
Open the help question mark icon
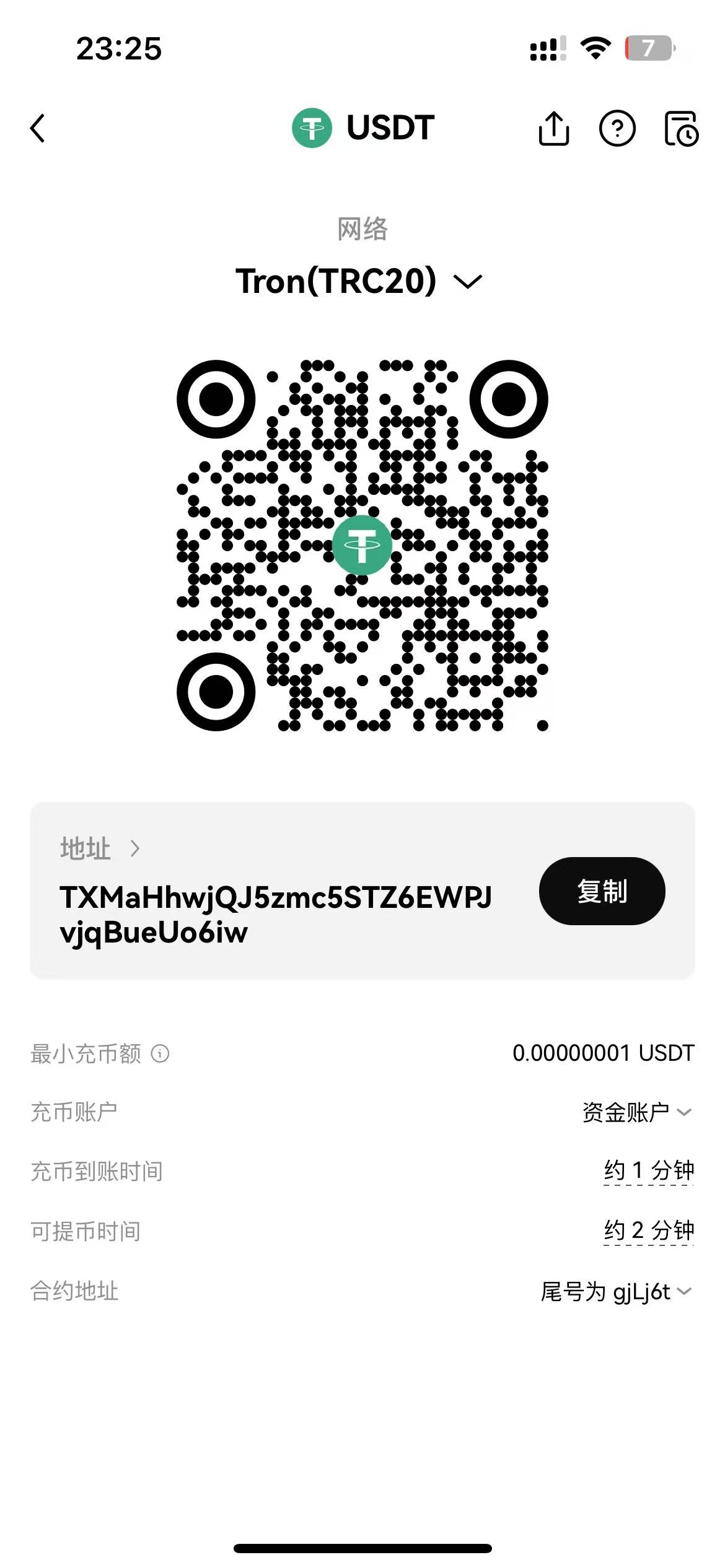point(617,129)
